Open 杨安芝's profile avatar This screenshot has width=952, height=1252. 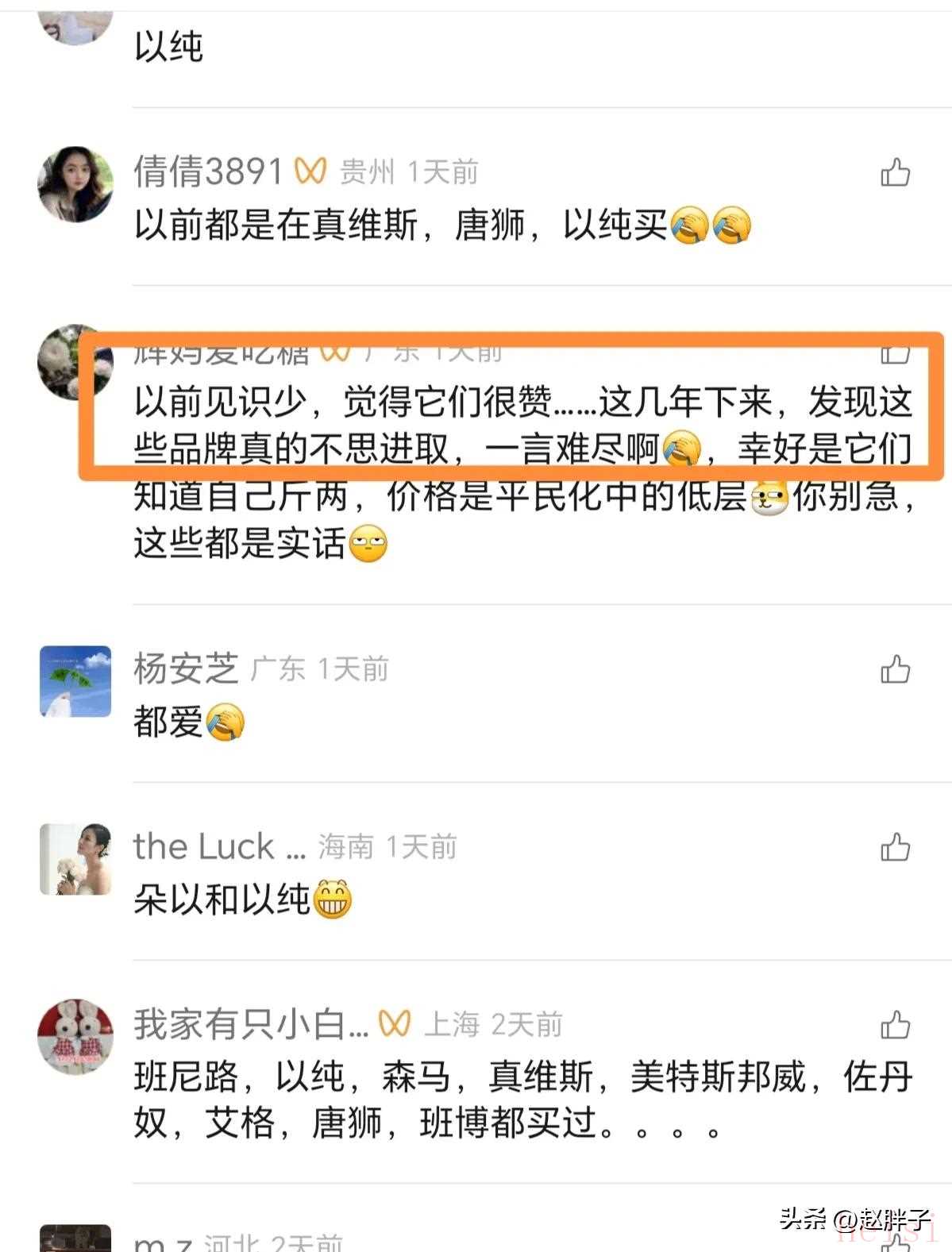(x=75, y=681)
